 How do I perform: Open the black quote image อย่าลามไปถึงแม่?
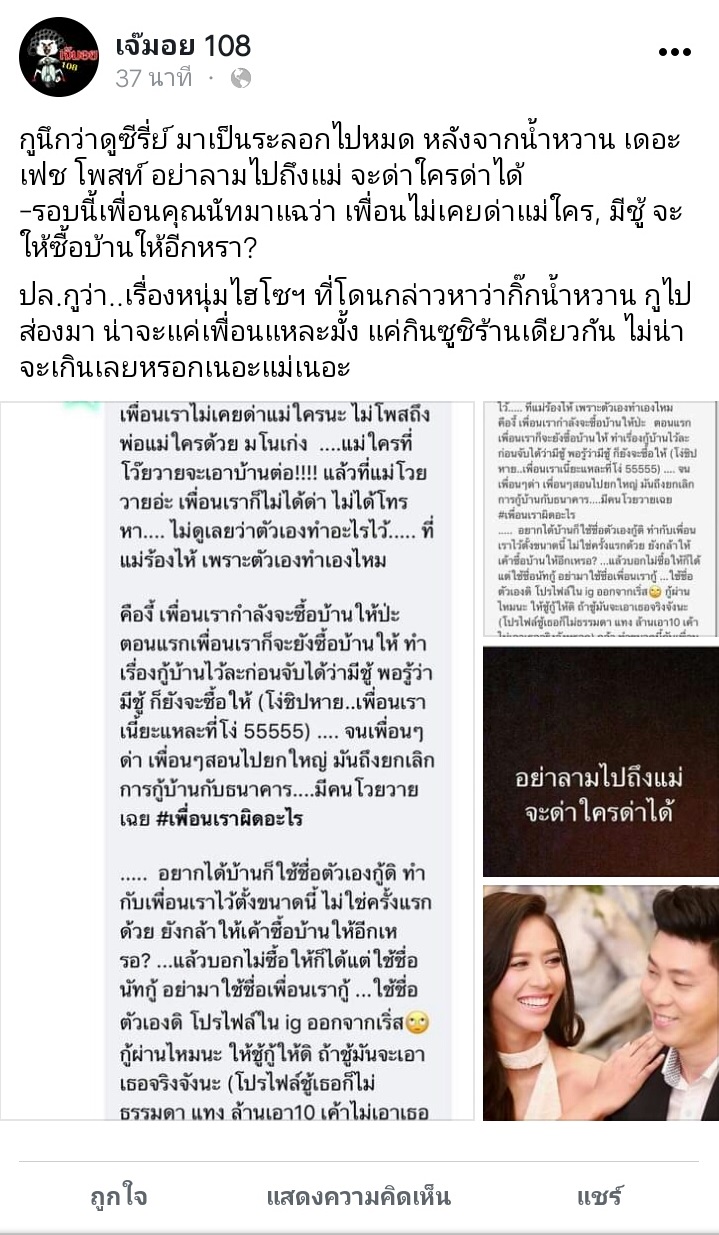600,761
